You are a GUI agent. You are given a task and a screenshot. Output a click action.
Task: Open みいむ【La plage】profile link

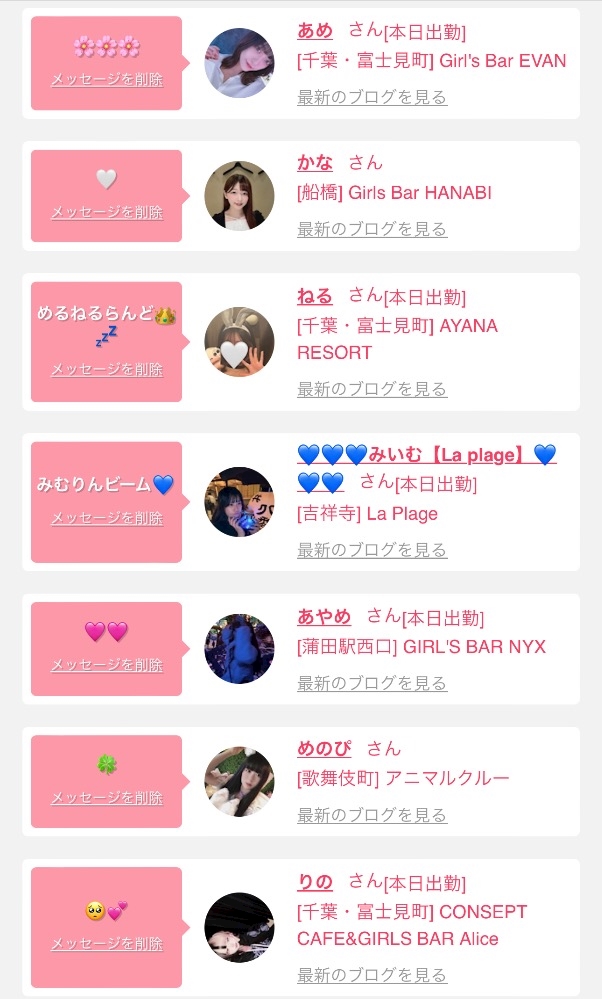tap(427, 455)
